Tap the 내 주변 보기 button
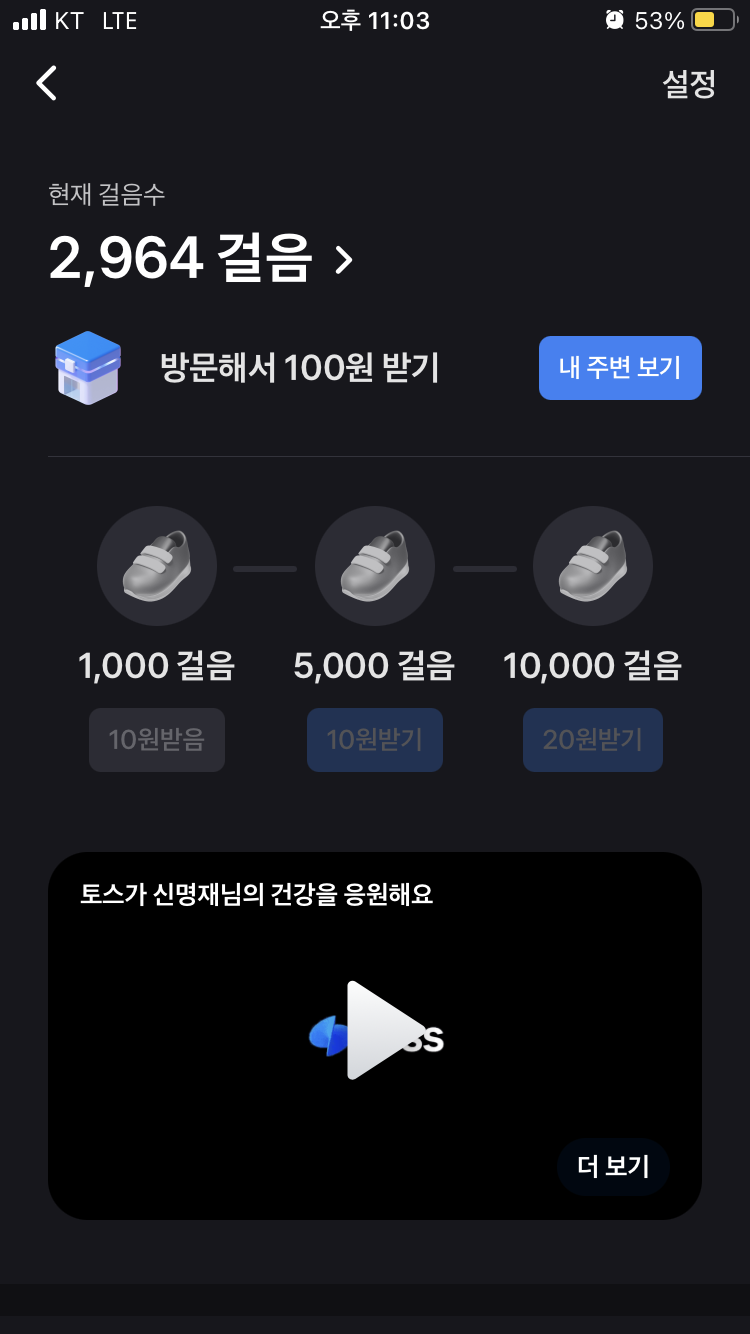The height and width of the screenshot is (1334, 750). (x=620, y=368)
